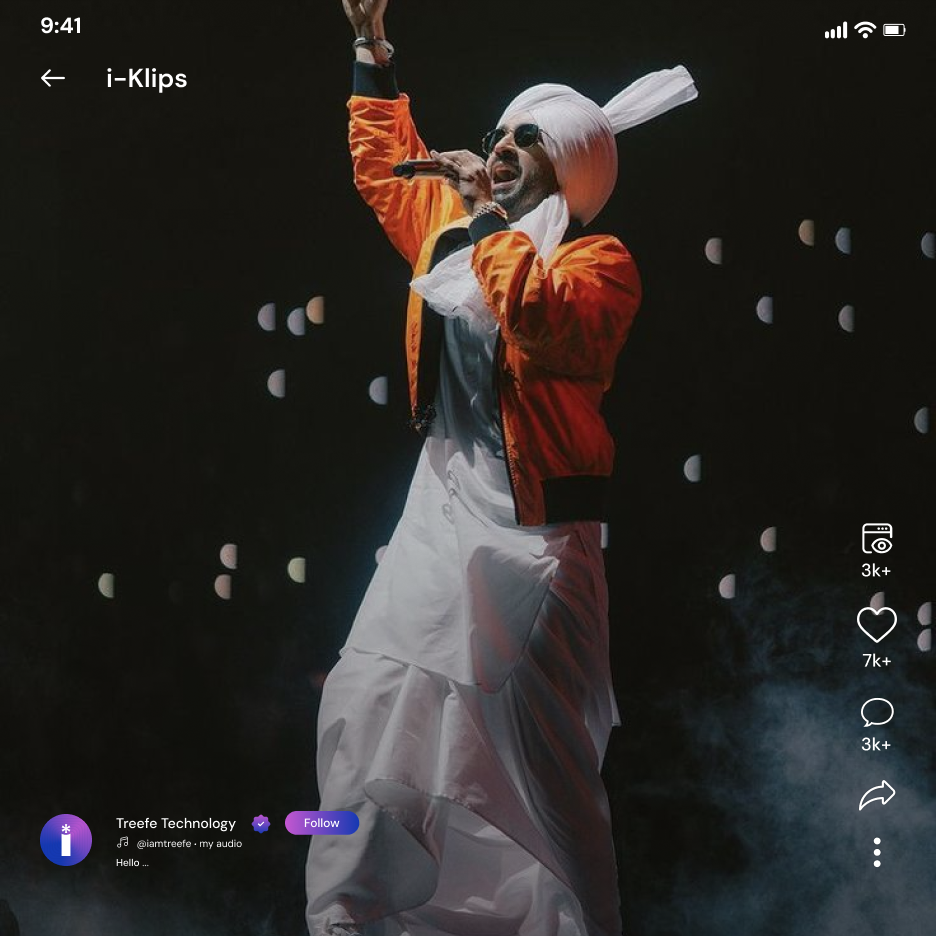Follow Treefe Technology
936x936 pixels.
point(321,823)
